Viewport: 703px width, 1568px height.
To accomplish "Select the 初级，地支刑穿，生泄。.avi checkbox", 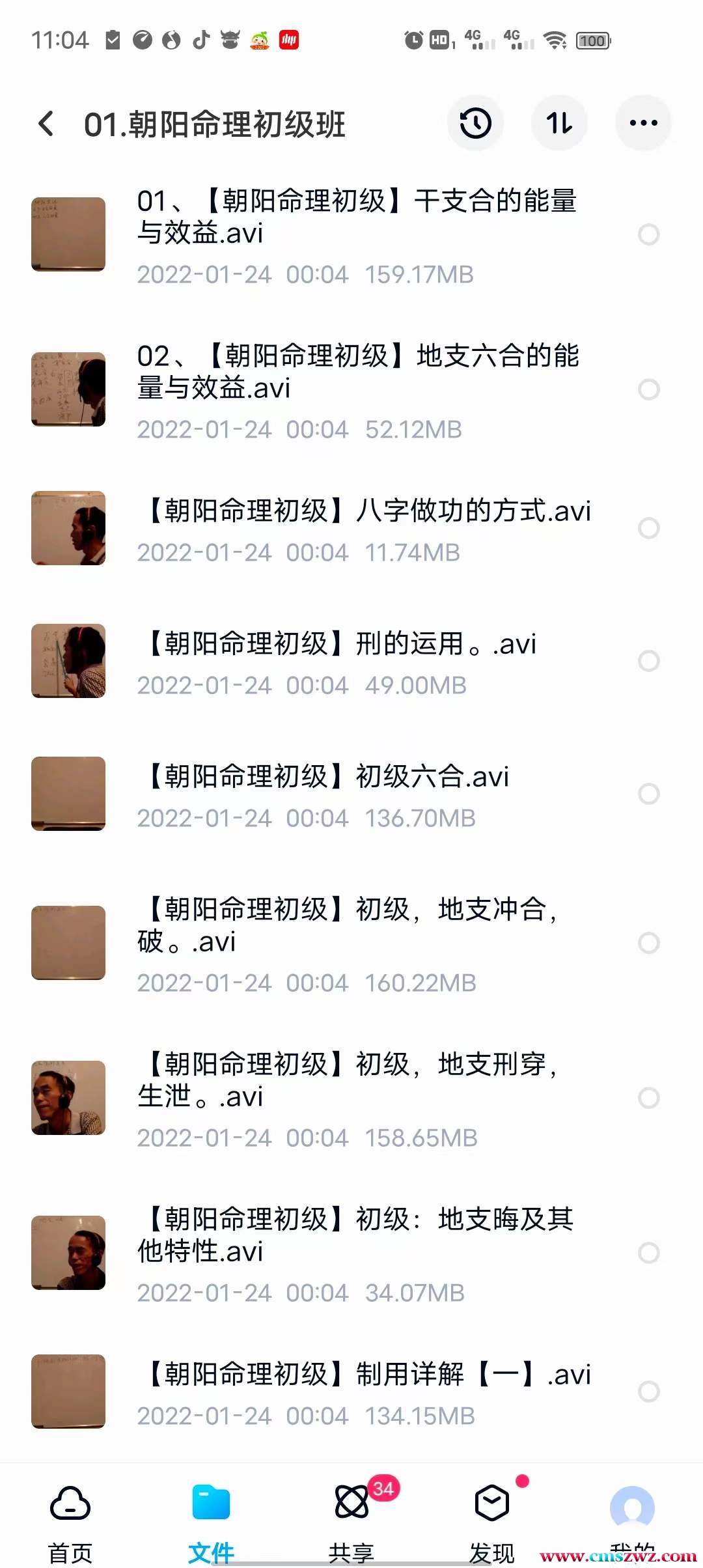I will tap(648, 1098).
